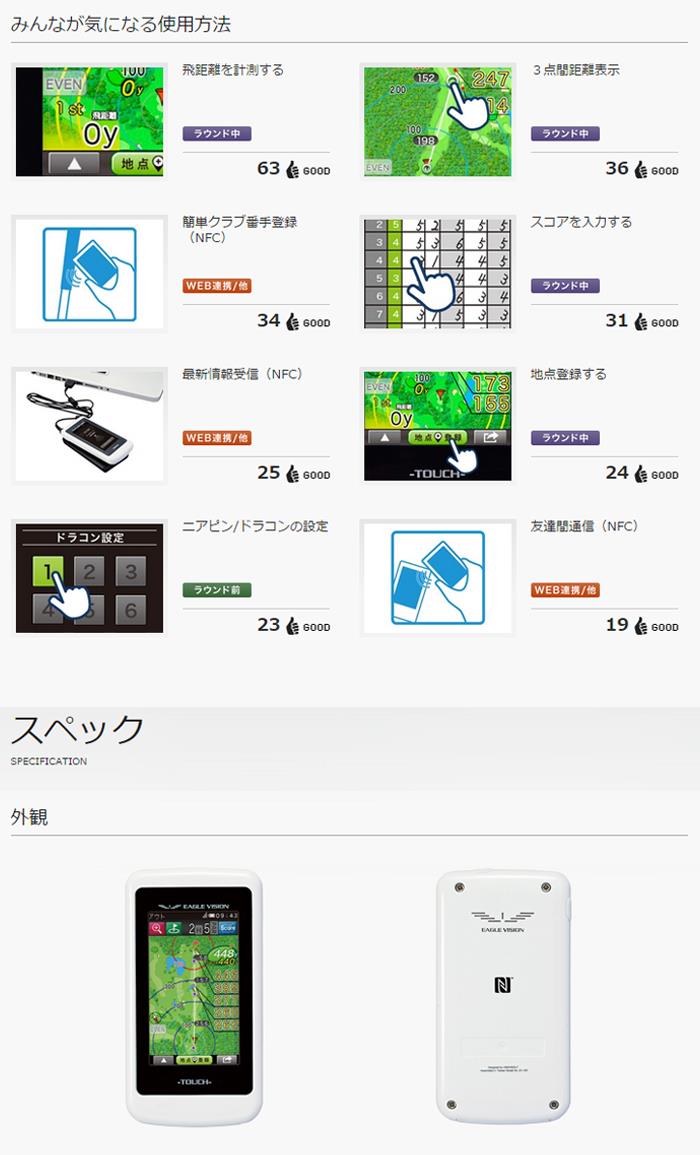The image size is (700, 1155).
Task: Tap GOOD on 地点登録する
Action: point(657,474)
